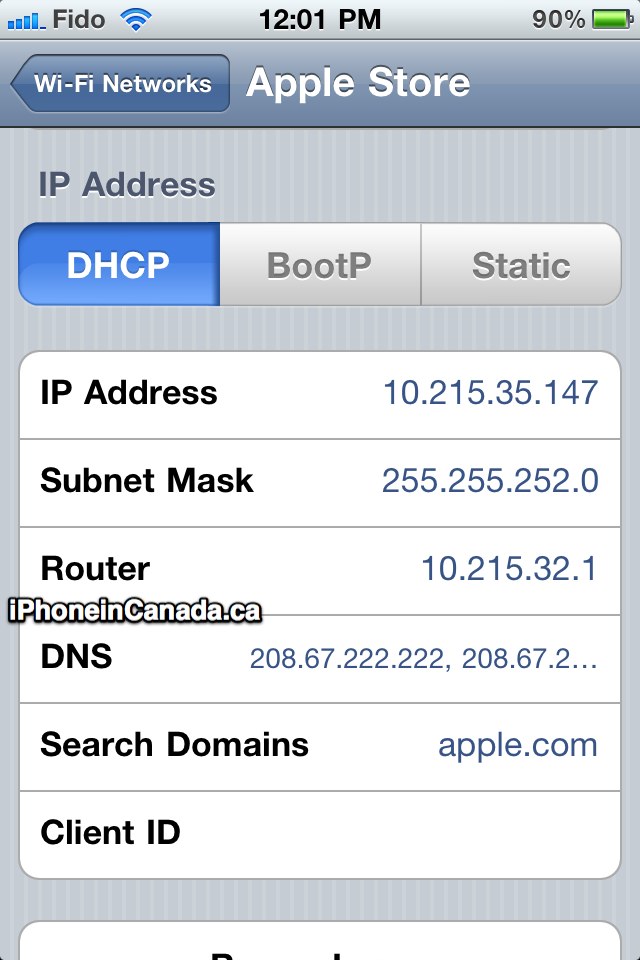Screen dimensions: 640x960
Task: Select the DHCP segment
Action: pos(119,264)
